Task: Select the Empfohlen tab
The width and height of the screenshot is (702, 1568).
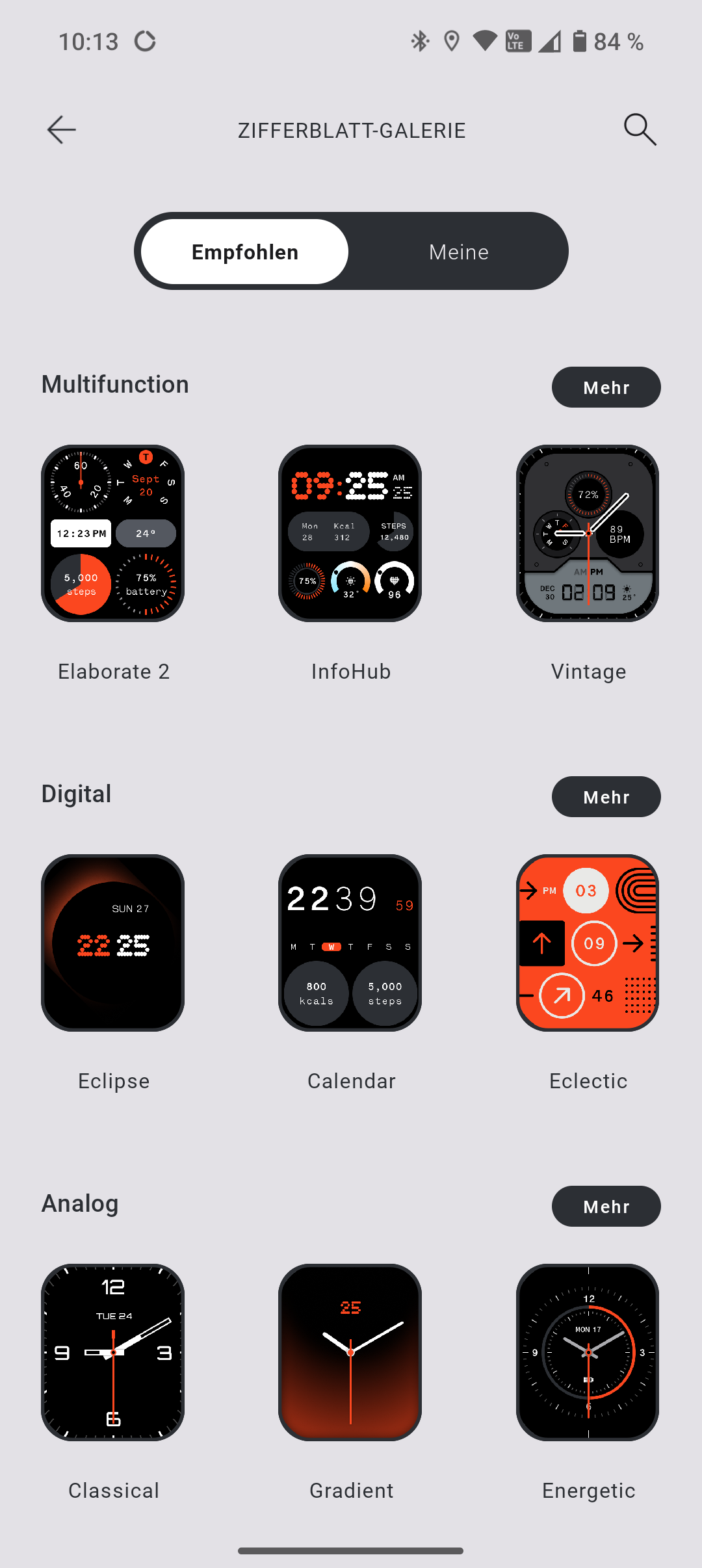Action: point(245,252)
